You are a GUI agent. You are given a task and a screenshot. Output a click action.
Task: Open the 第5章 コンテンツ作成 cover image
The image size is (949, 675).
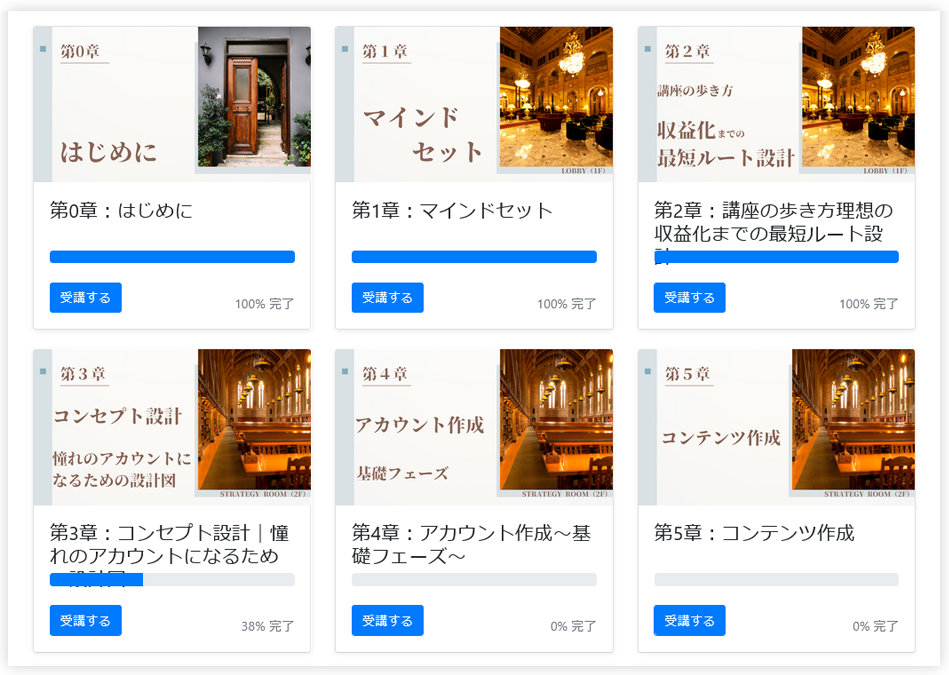pyautogui.click(x=776, y=427)
